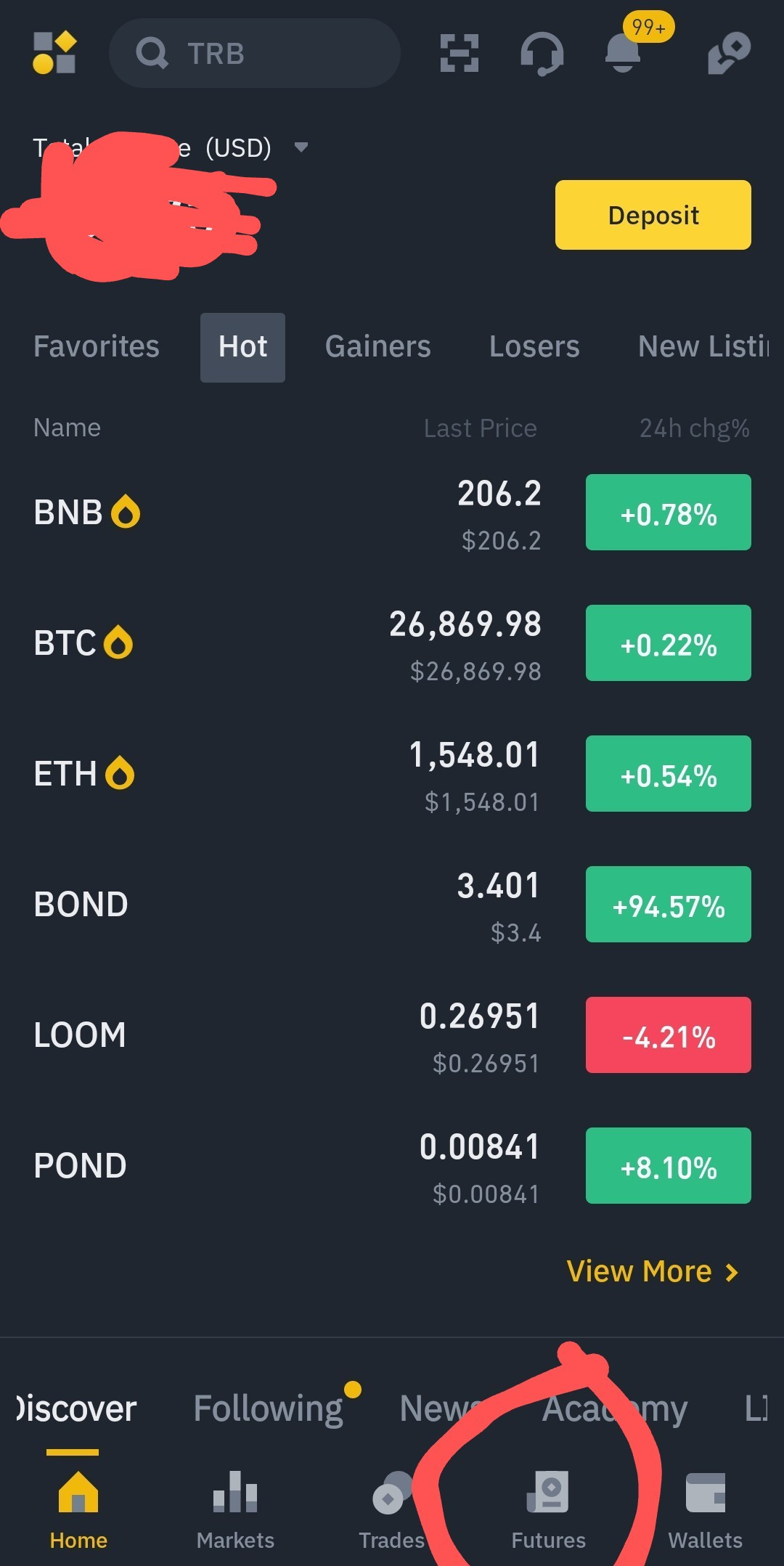This screenshot has width=784, height=1566.
Task: Open the QR scan icon
Action: 460,53
